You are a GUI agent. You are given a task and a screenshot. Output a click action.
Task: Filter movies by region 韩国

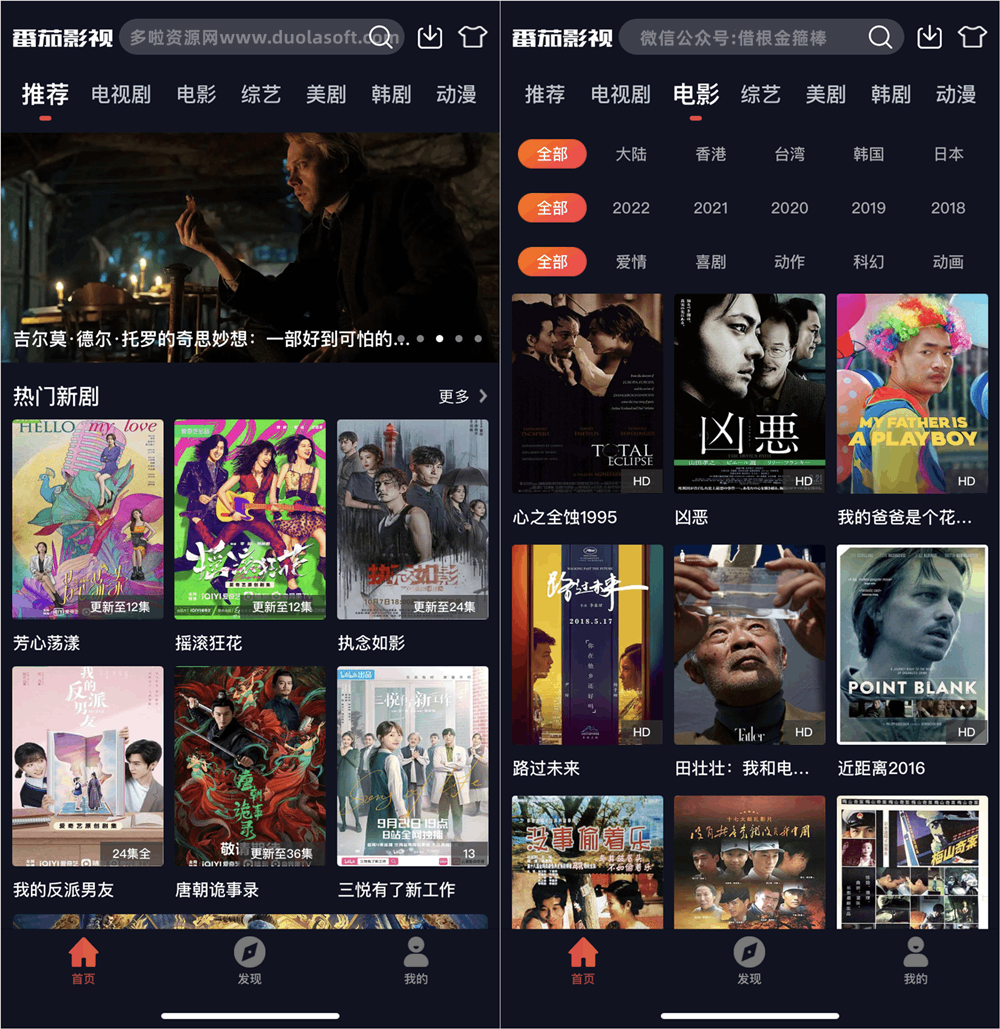tap(868, 154)
